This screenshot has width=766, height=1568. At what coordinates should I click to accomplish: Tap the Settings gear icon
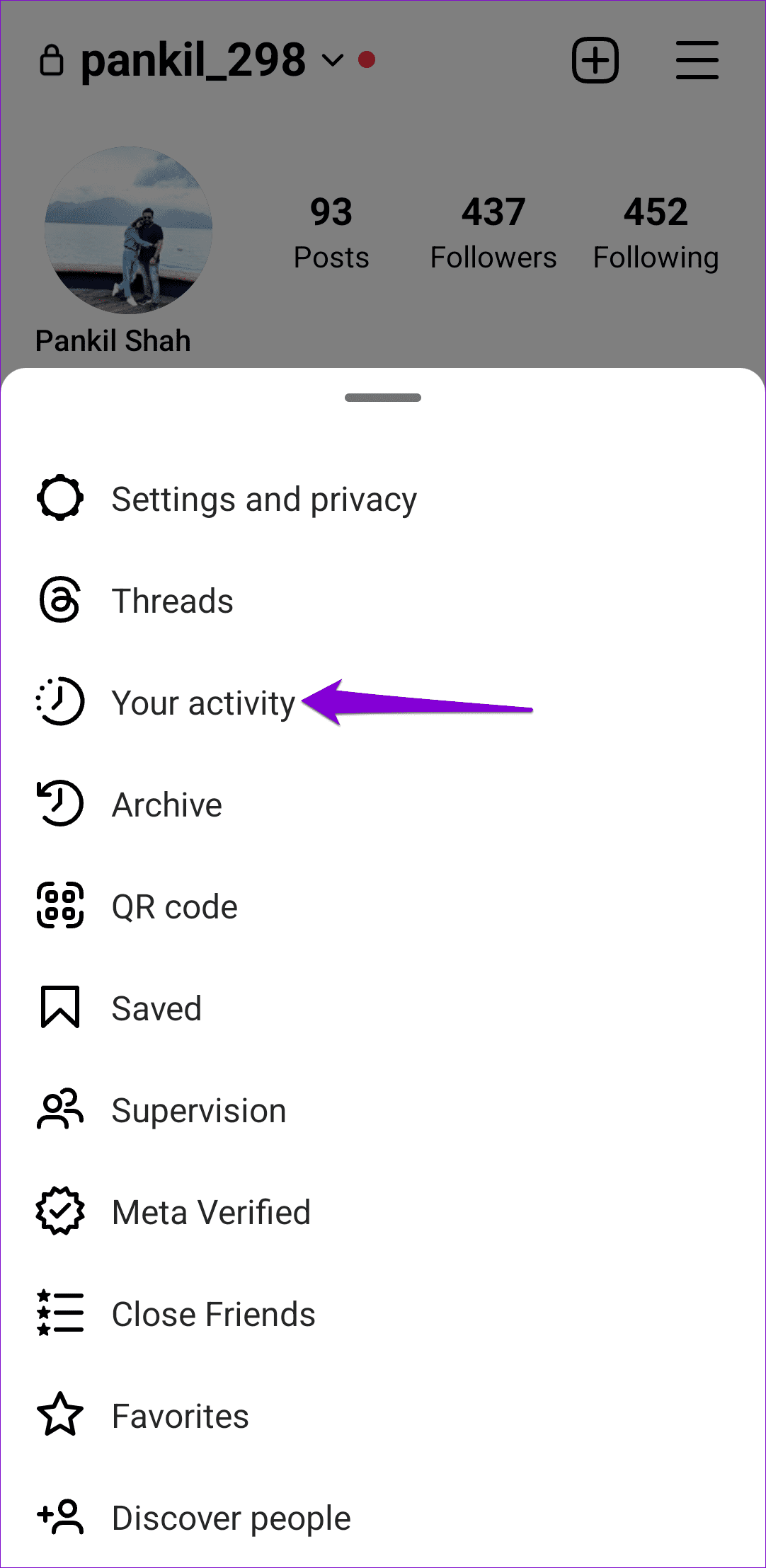click(60, 499)
